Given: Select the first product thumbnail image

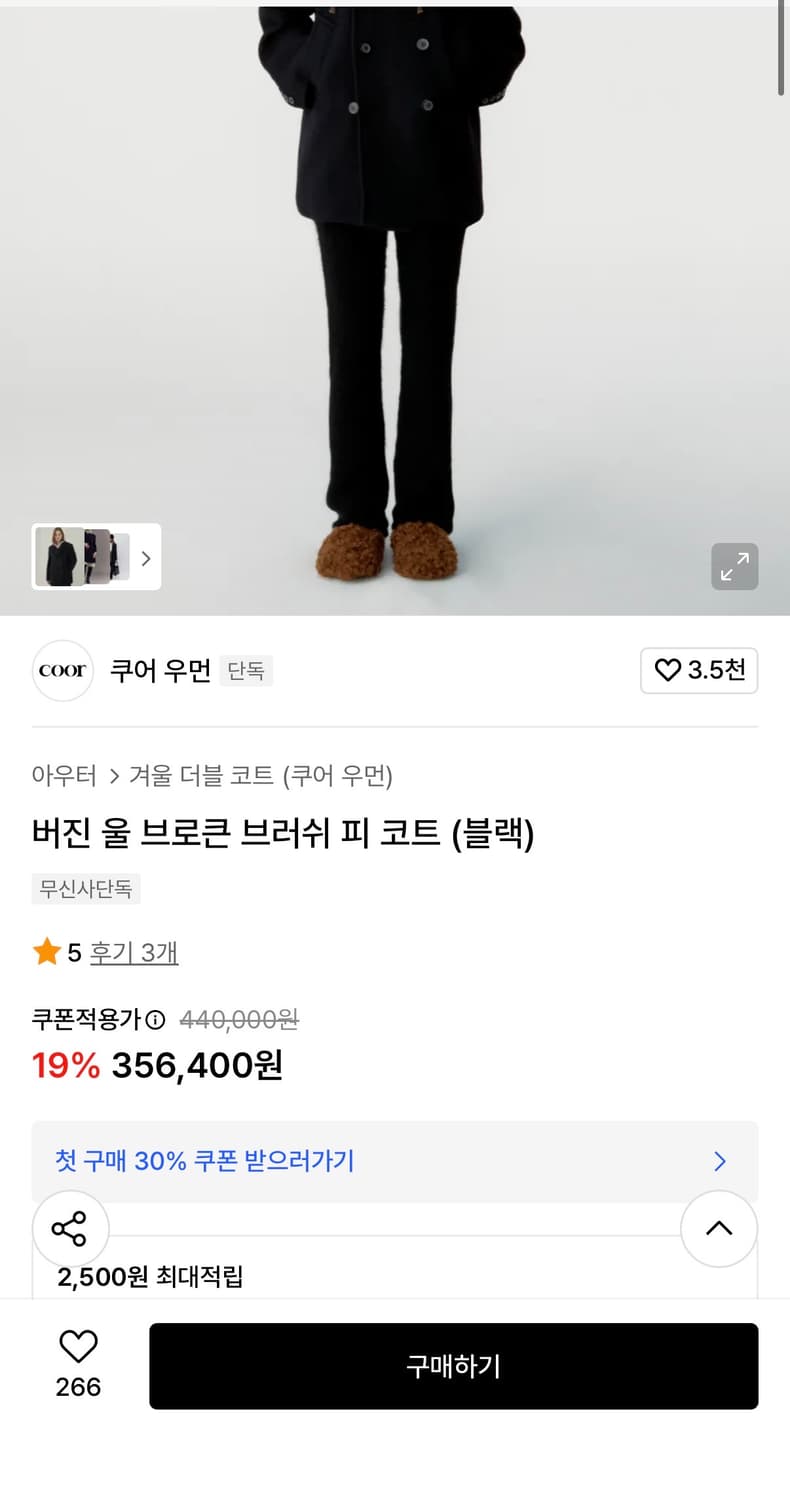Looking at the screenshot, I should pos(60,557).
